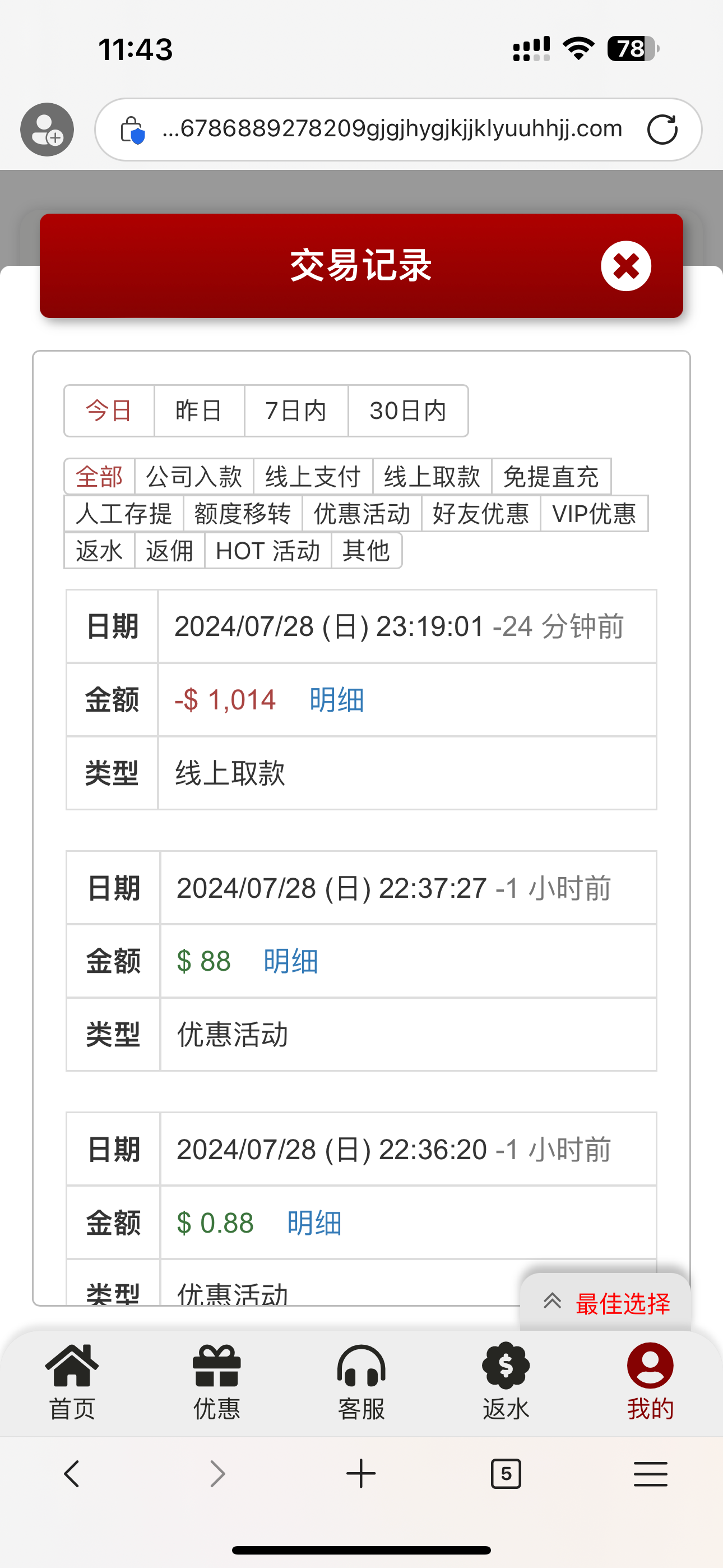Open the browser tab switcher
Image resolution: width=723 pixels, height=1568 pixels.
[x=506, y=1474]
